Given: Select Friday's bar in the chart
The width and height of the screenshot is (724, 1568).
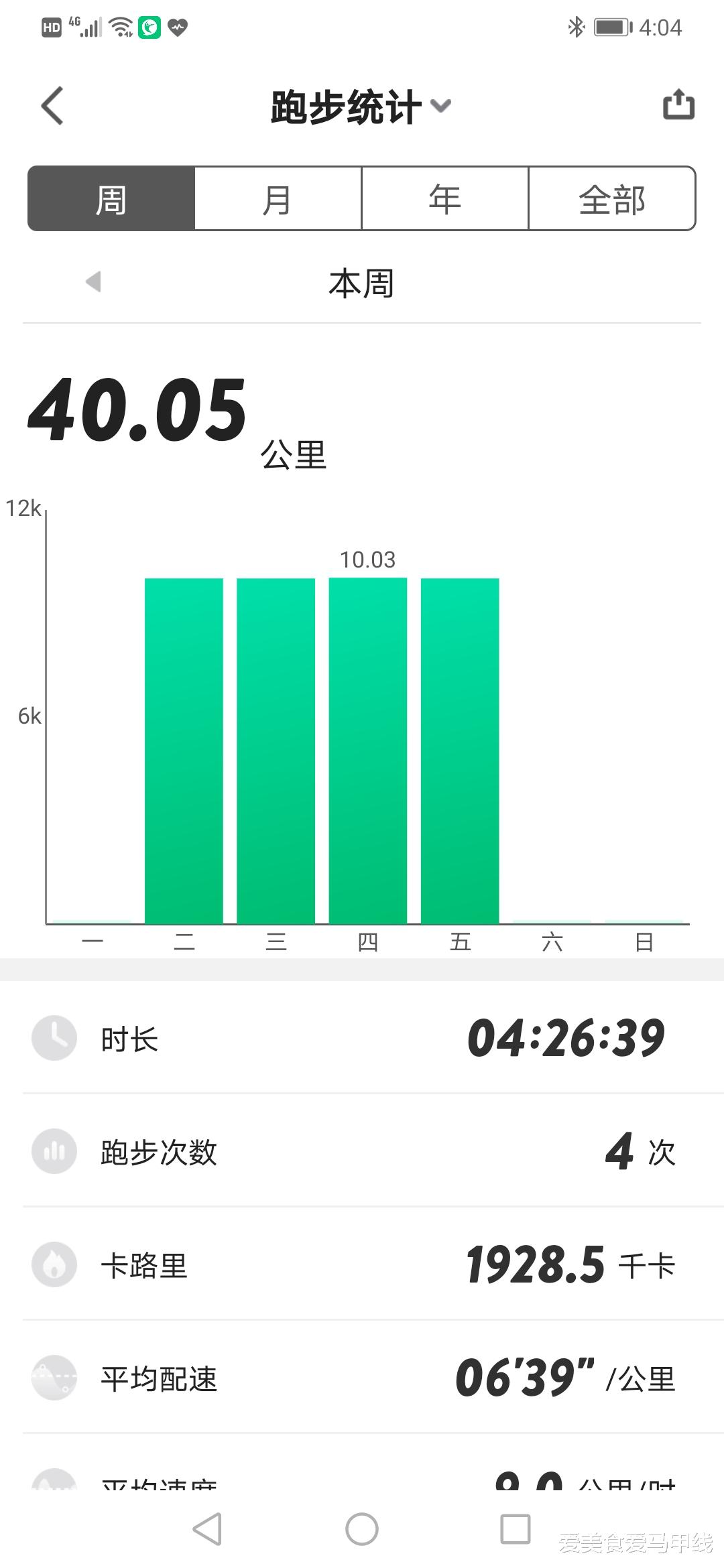Looking at the screenshot, I should tap(459, 750).
